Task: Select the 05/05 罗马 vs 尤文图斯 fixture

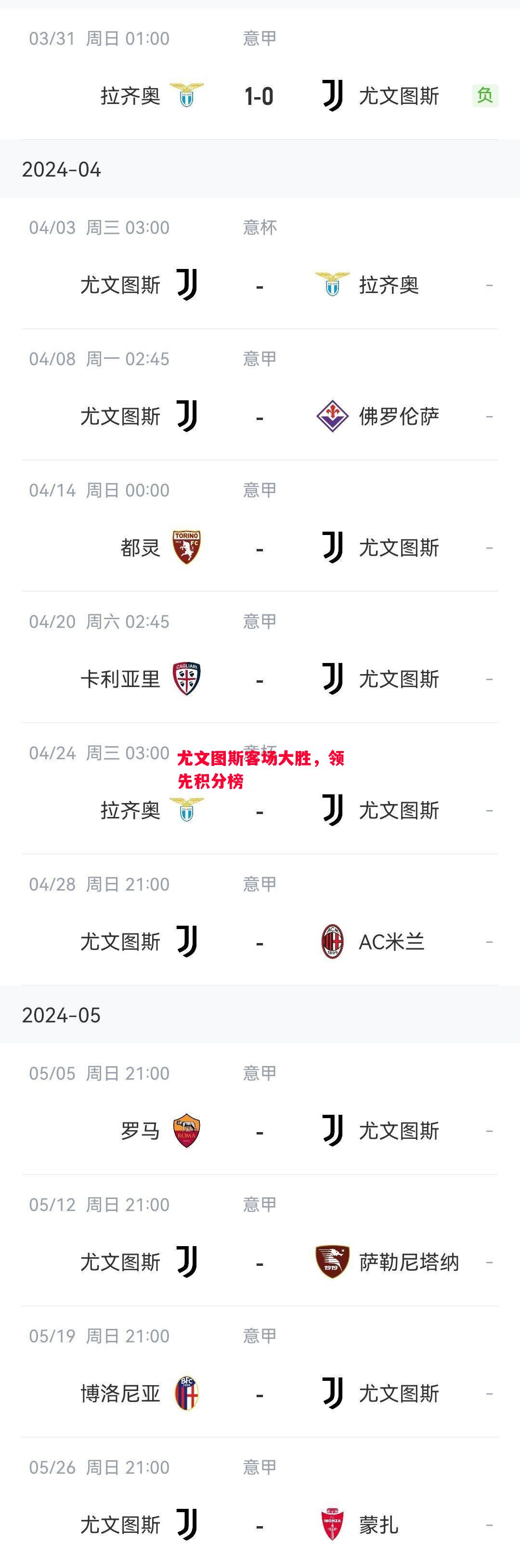Action: (x=260, y=1131)
